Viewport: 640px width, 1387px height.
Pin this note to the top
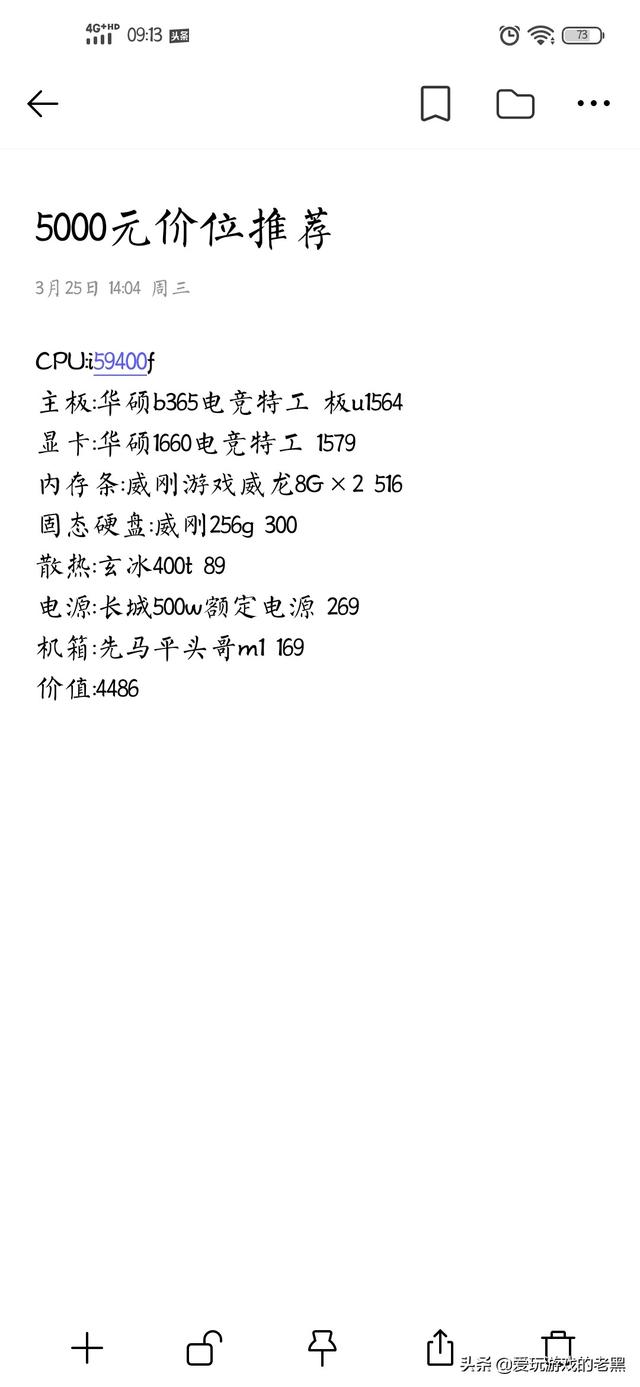tap(322, 1348)
